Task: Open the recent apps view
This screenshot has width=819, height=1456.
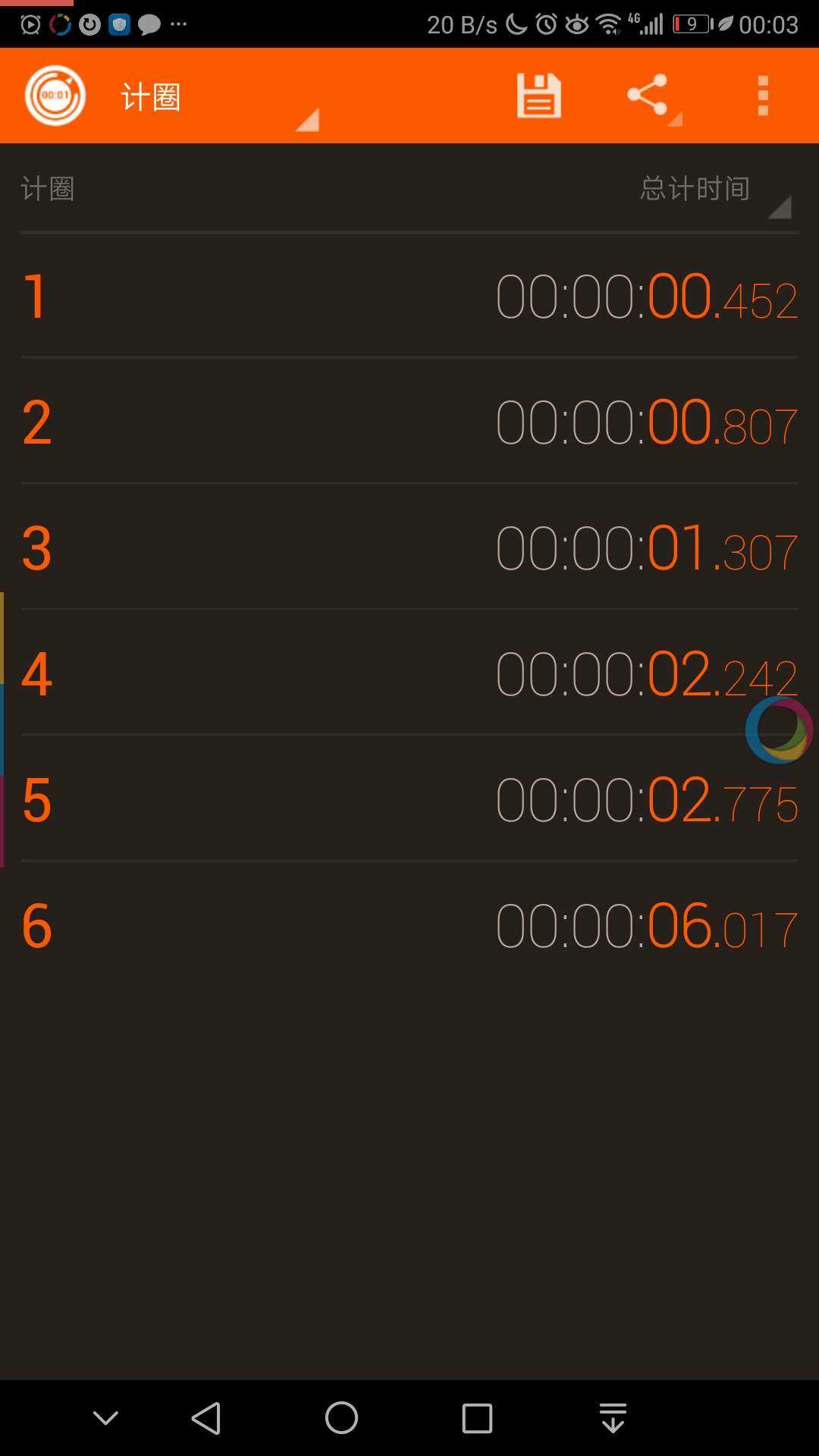Action: coord(477,1417)
